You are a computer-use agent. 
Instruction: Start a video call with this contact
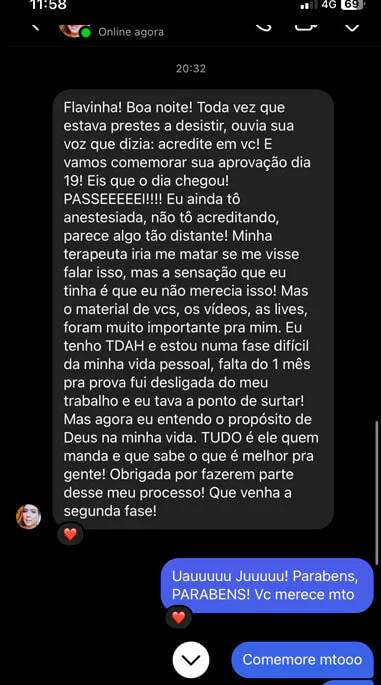[x=306, y=27]
